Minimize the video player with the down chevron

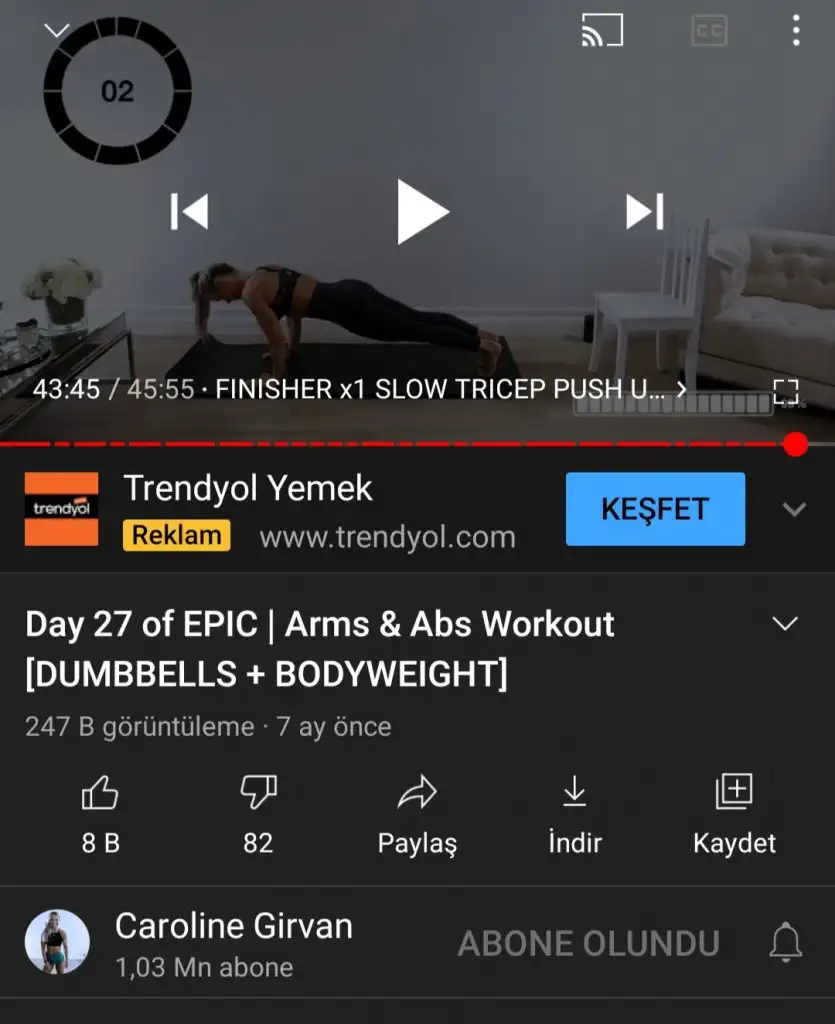(x=57, y=31)
